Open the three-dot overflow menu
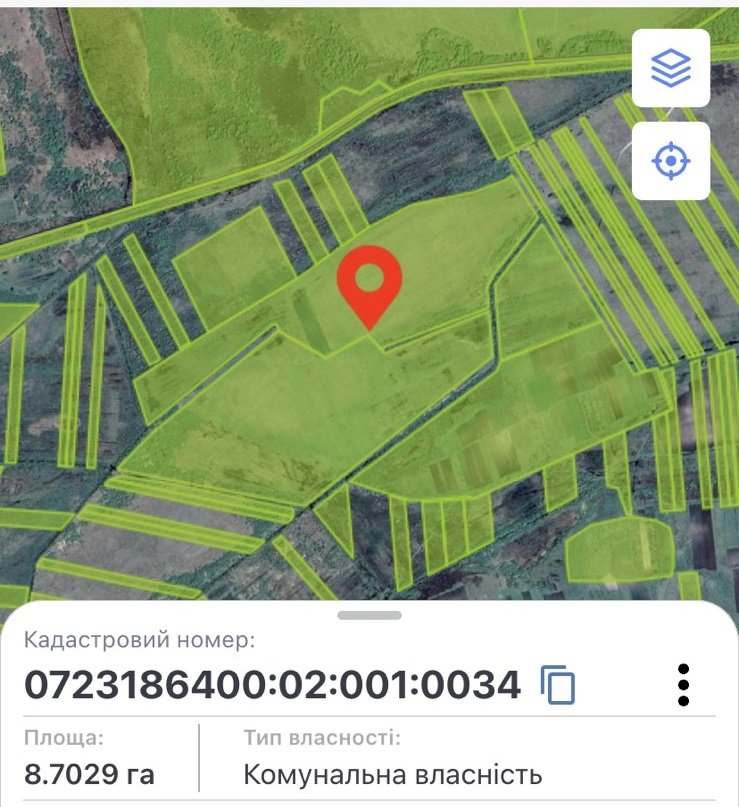 [683, 685]
